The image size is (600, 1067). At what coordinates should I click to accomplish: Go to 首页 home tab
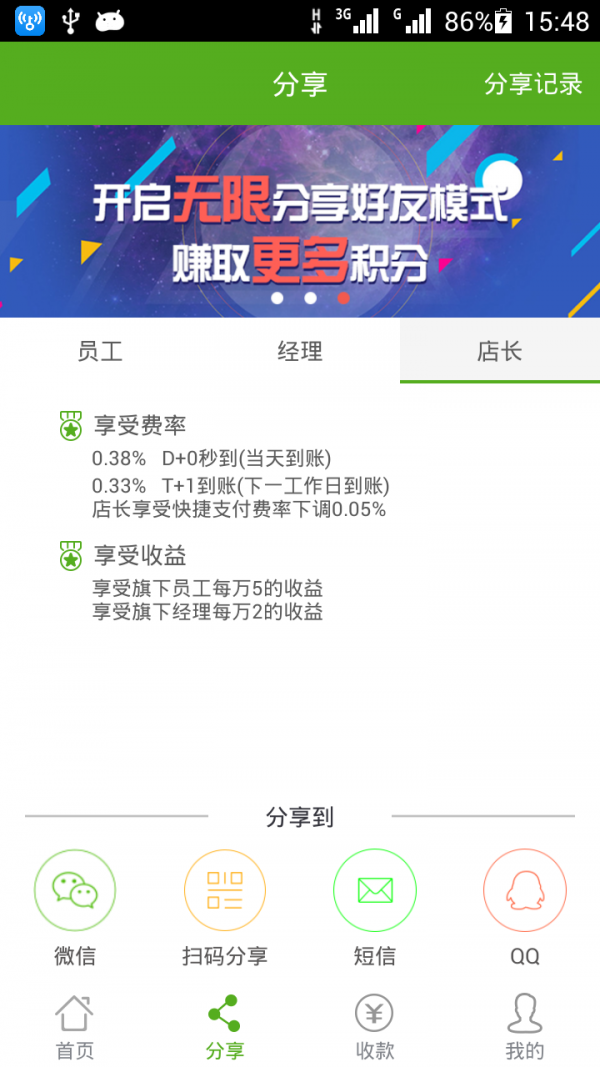tap(75, 1026)
